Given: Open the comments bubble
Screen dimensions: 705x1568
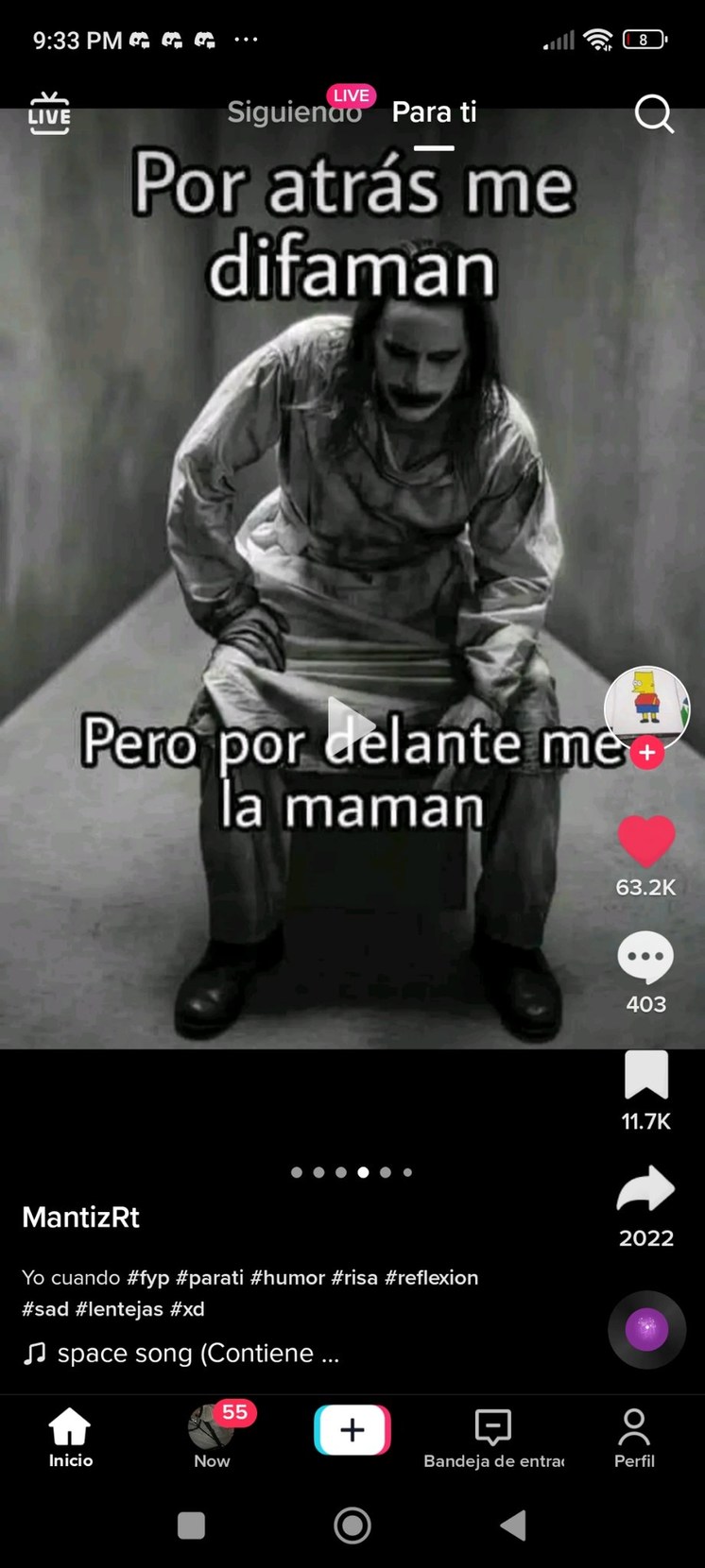Looking at the screenshot, I should (645, 958).
